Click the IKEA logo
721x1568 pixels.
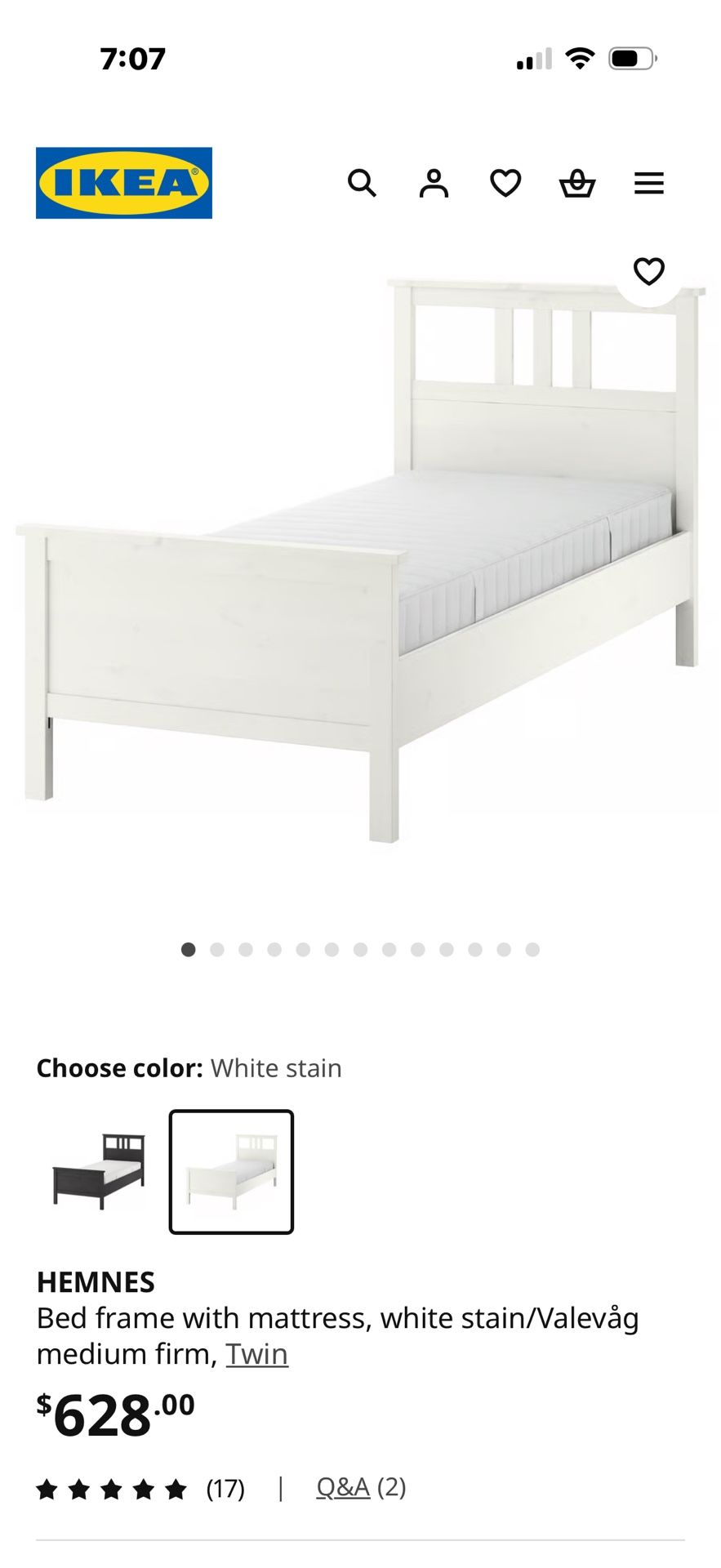[x=123, y=182]
